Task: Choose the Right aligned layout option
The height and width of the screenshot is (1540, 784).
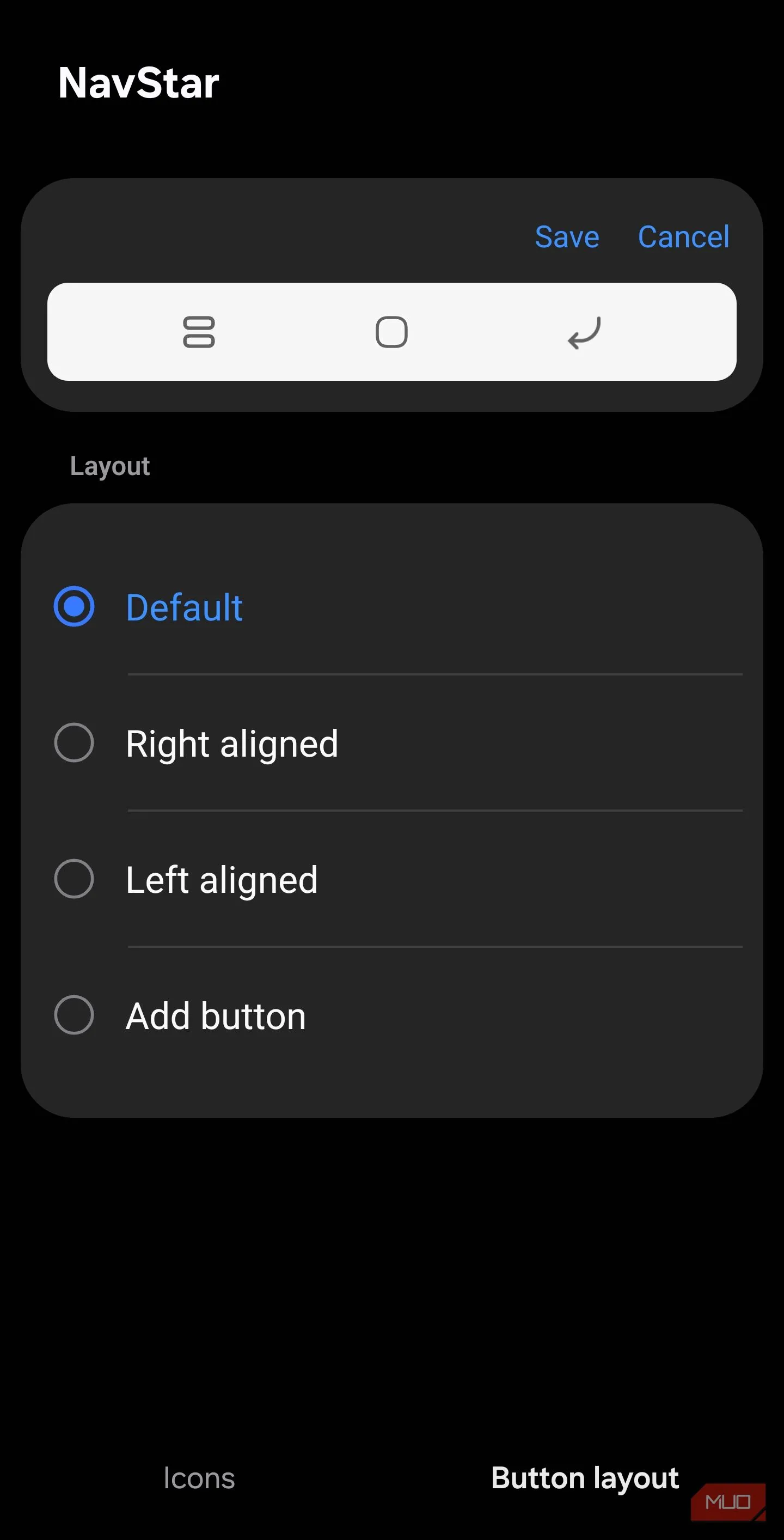Action: [74, 743]
